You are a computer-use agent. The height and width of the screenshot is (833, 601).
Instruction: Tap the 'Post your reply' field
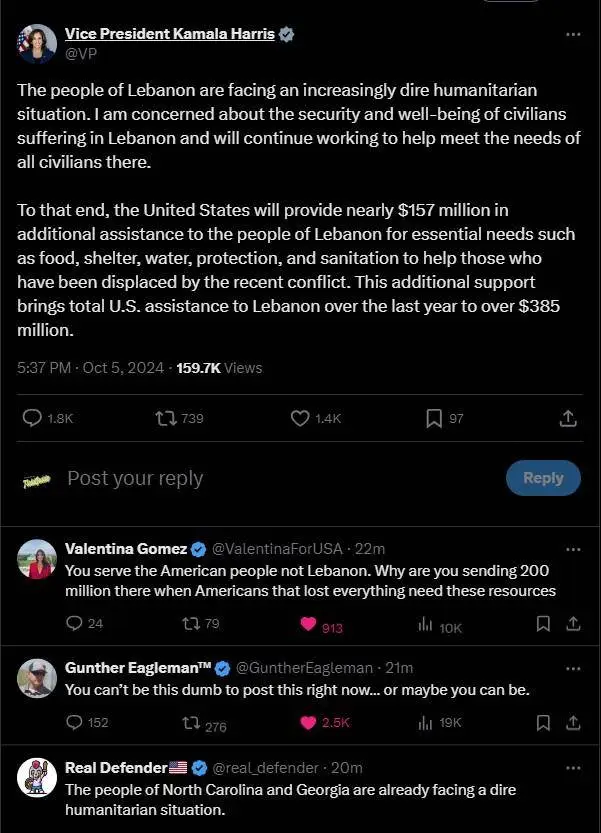pyautogui.click(x=135, y=478)
